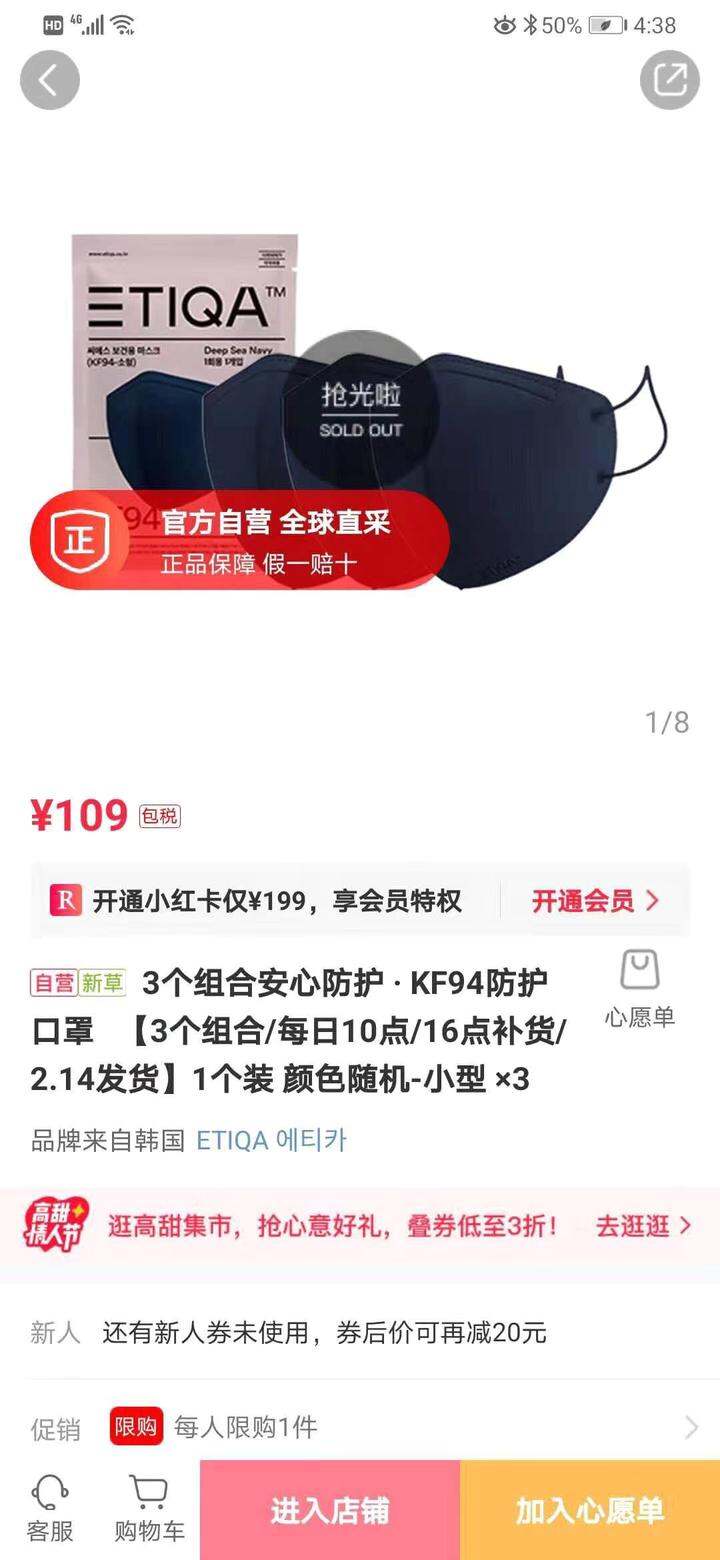Tap 加入心愿单 button to wishlist
This screenshot has width=720, height=1560.
590,1510
